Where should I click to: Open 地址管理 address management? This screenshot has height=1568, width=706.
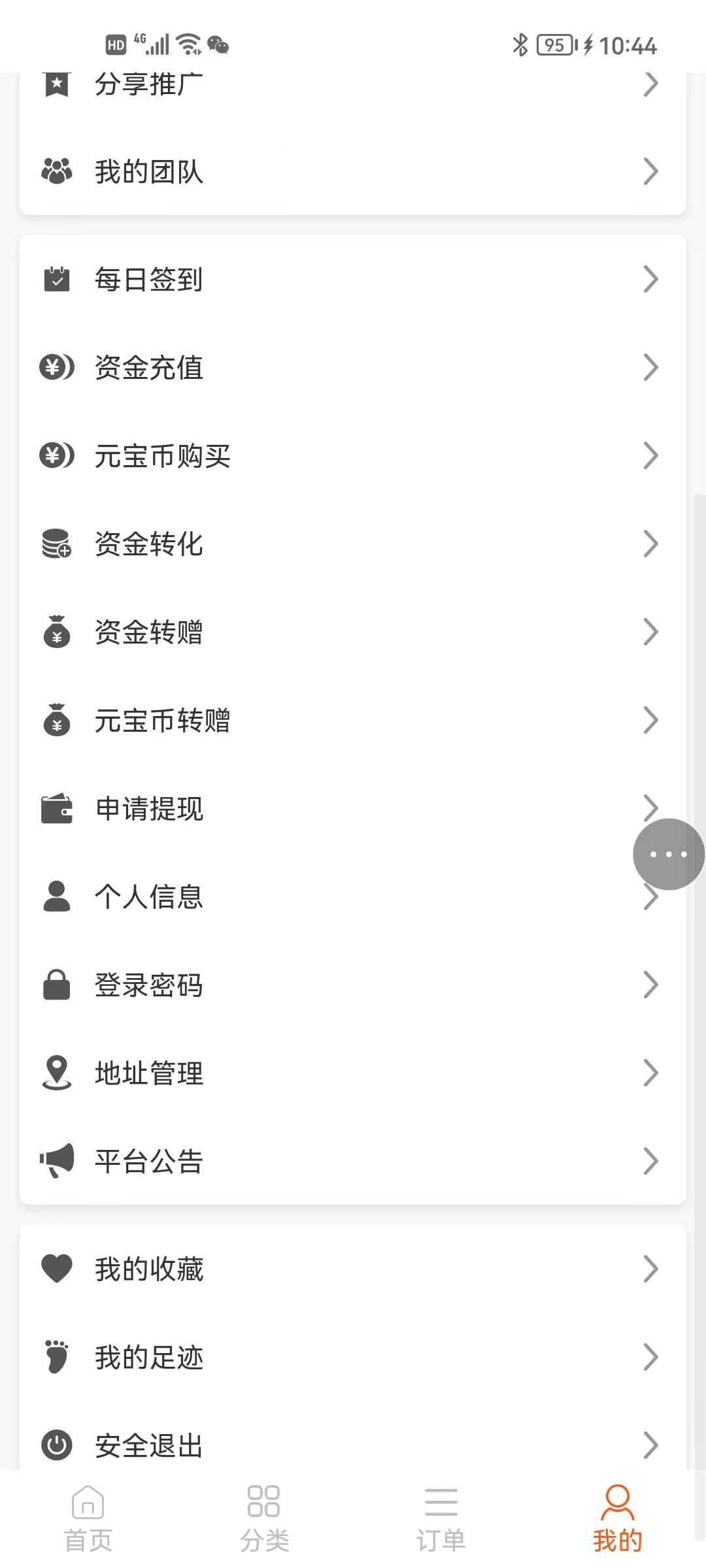(149, 1073)
